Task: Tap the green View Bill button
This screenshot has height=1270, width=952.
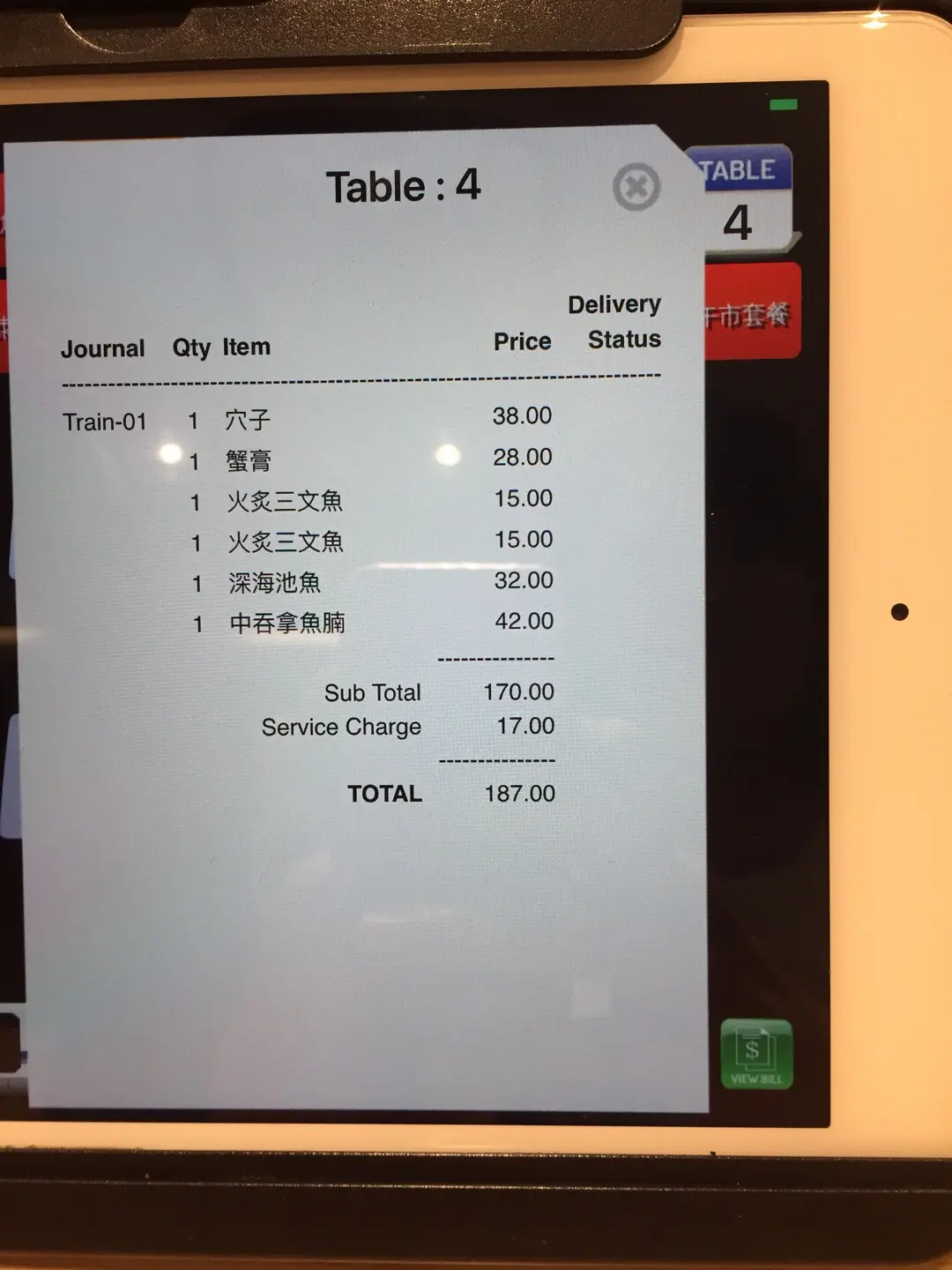Action: click(x=756, y=1054)
